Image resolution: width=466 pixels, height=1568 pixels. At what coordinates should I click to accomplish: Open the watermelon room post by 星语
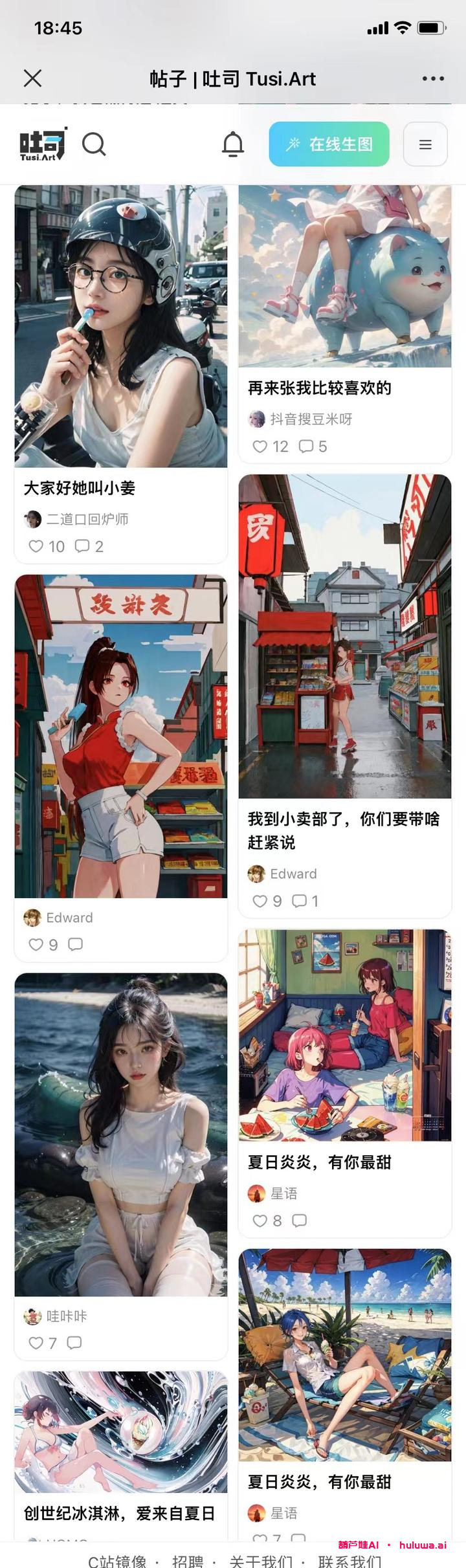coord(344,1035)
